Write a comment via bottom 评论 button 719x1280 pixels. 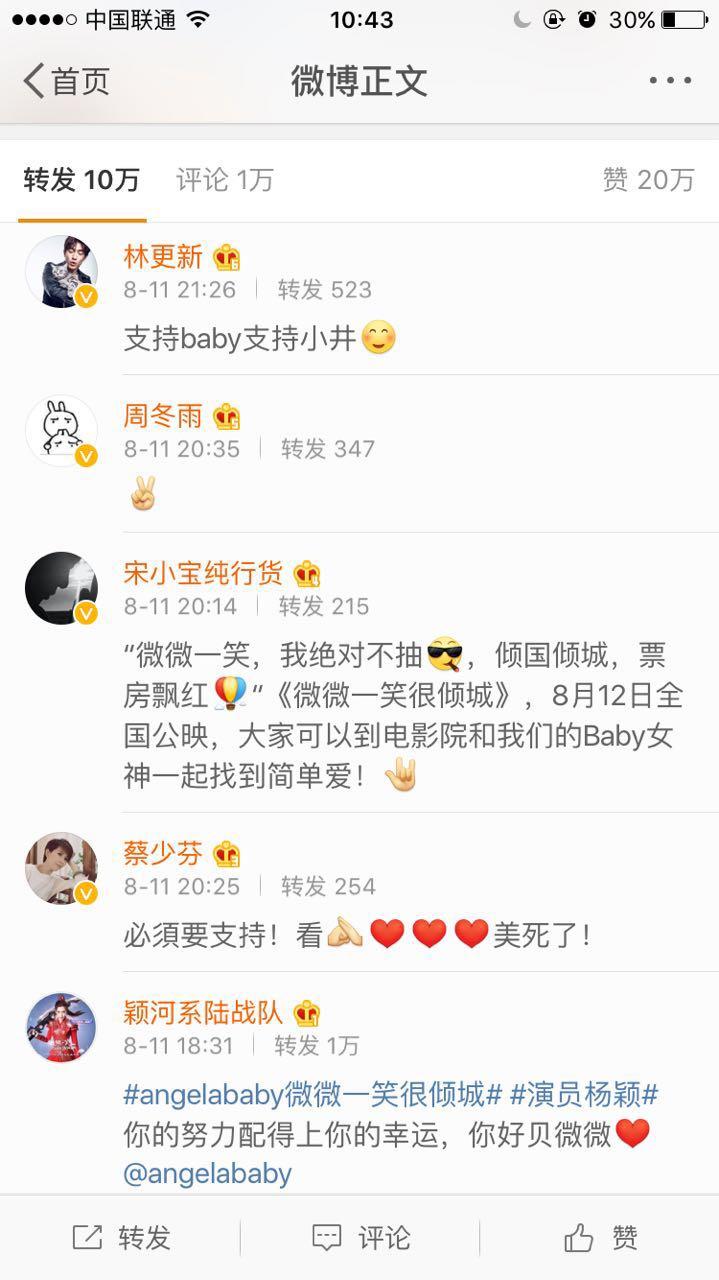(x=360, y=1238)
